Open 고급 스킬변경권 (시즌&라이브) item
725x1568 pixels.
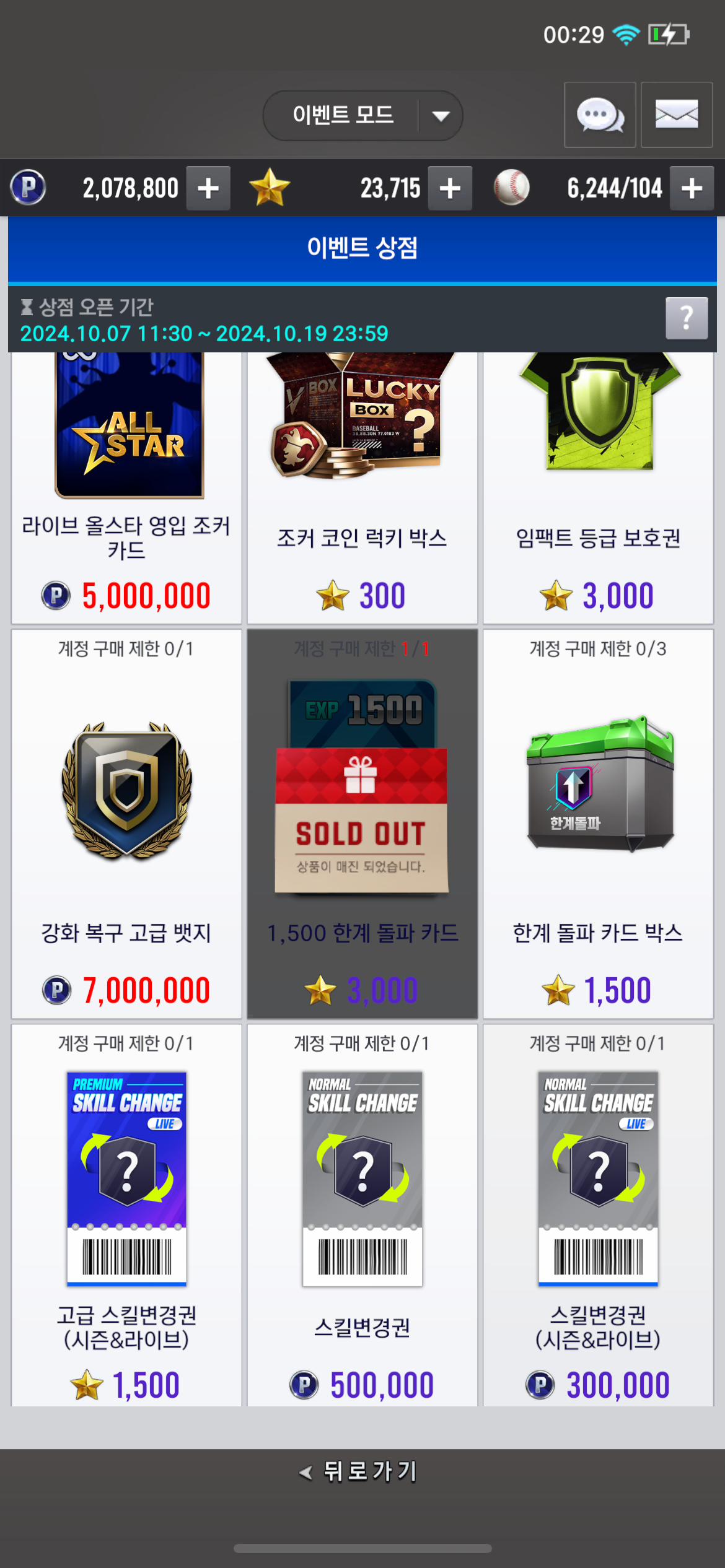[126, 1214]
